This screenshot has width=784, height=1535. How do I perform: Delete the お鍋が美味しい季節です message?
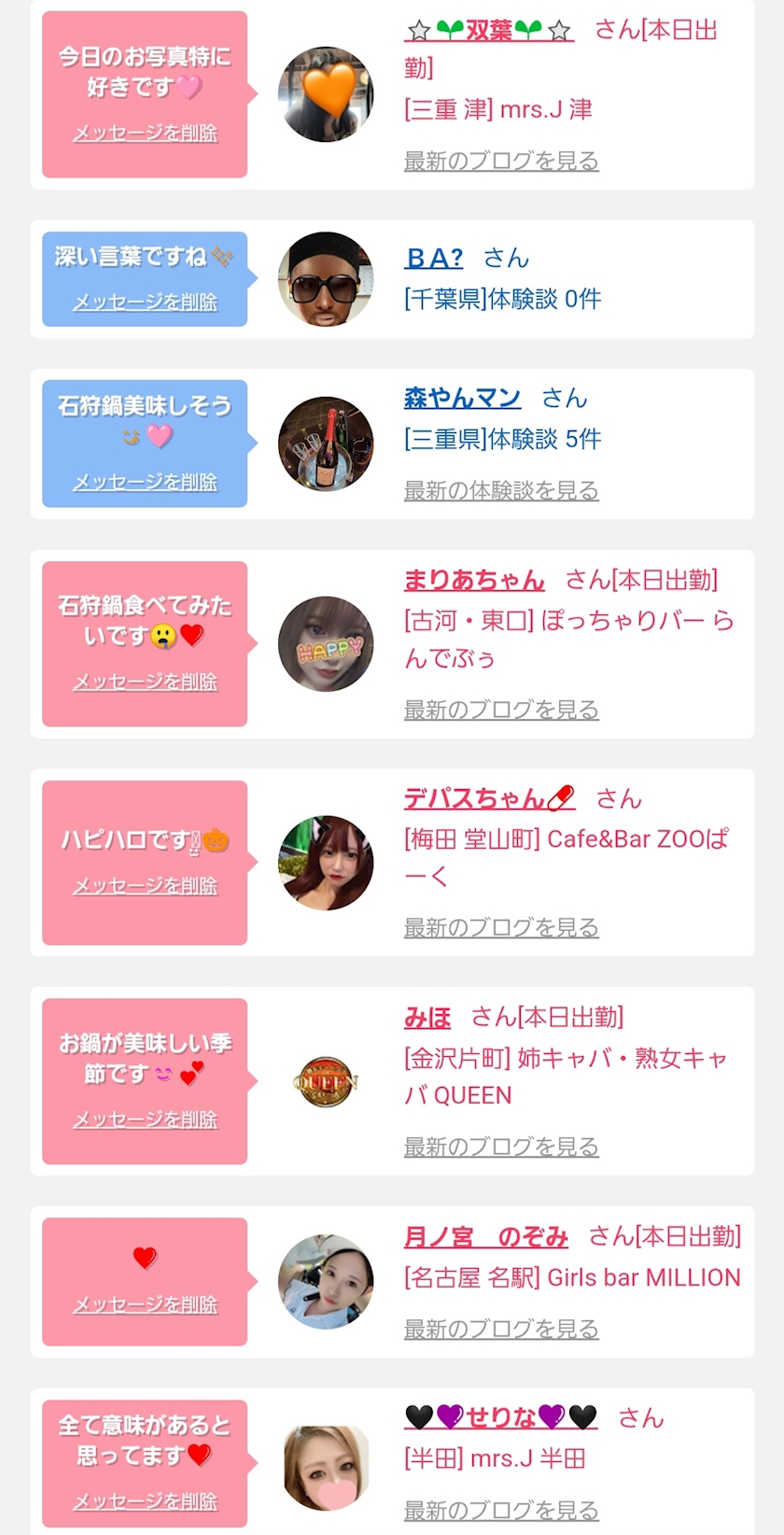point(145,1119)
